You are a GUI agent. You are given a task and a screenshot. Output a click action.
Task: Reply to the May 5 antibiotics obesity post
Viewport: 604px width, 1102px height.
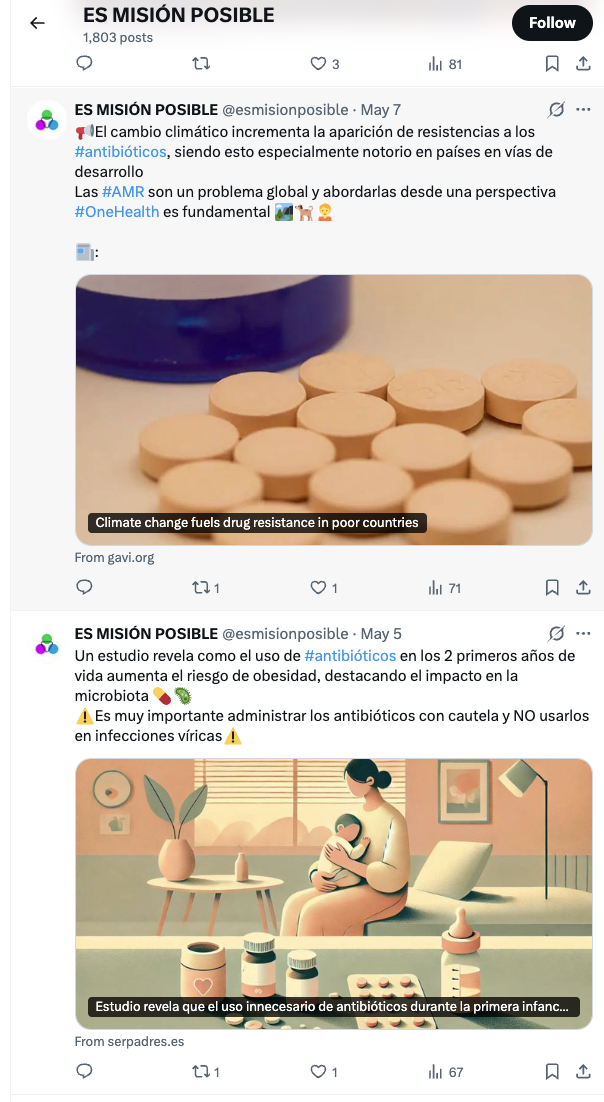click(x=84, y=1072)
